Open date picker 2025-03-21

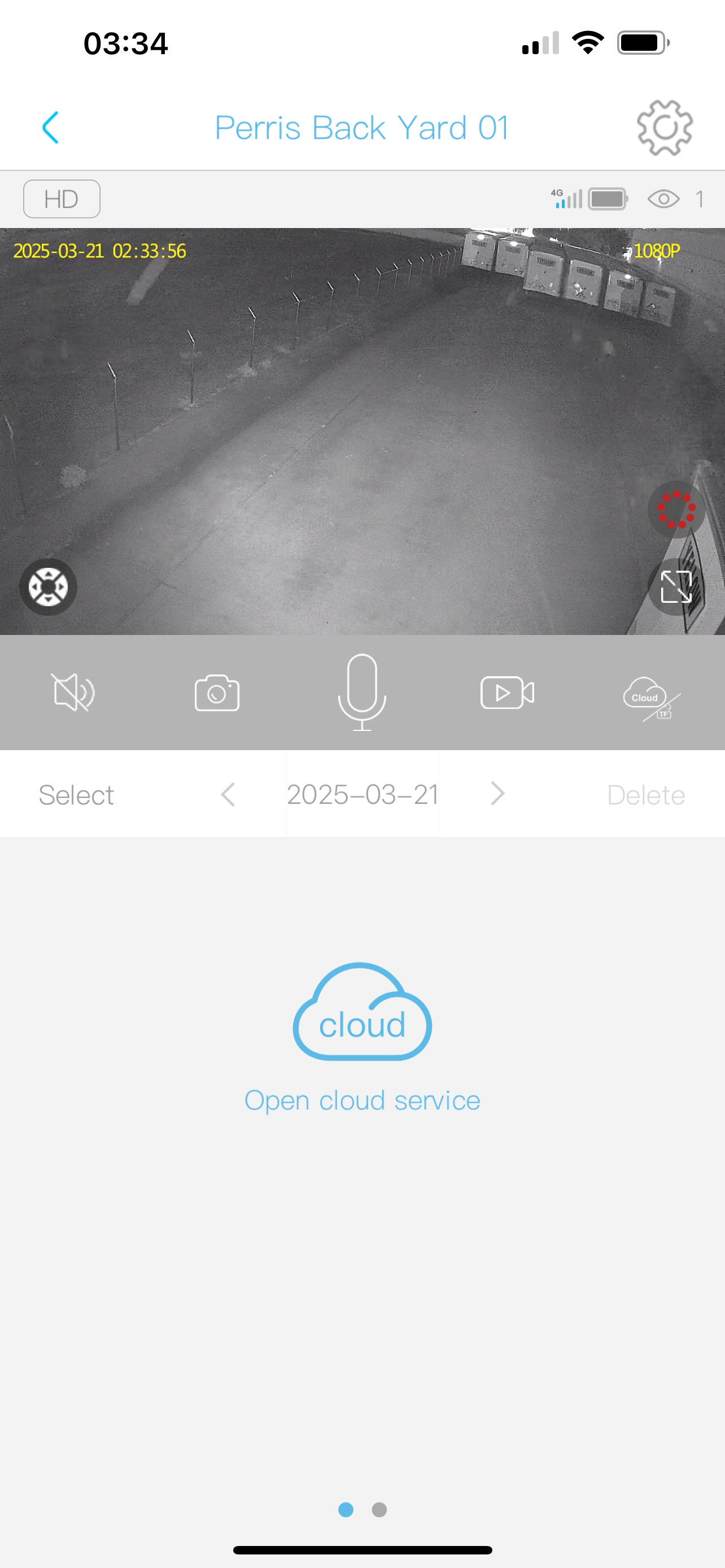(x=363, y=794)
